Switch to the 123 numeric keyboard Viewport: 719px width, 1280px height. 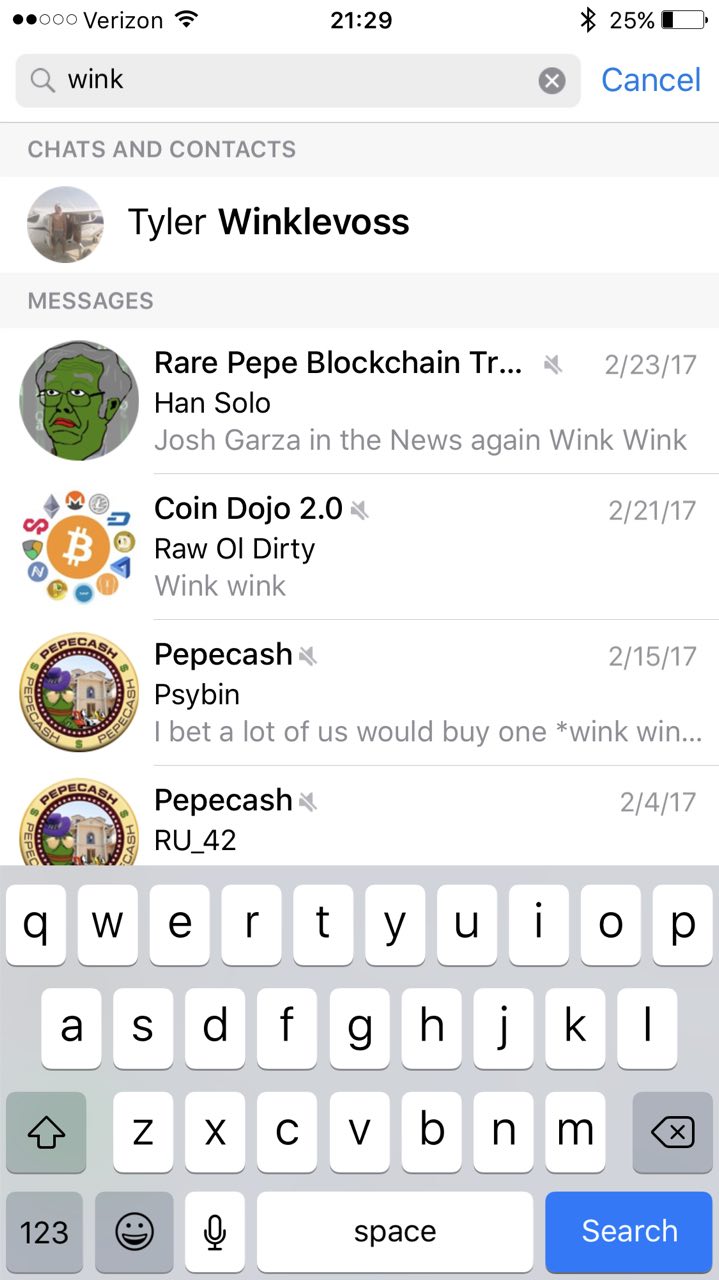[44, 1232]
